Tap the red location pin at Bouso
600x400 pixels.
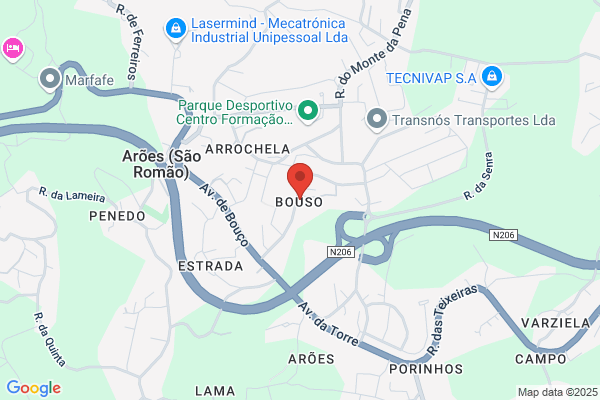click(x=300, y=180)
